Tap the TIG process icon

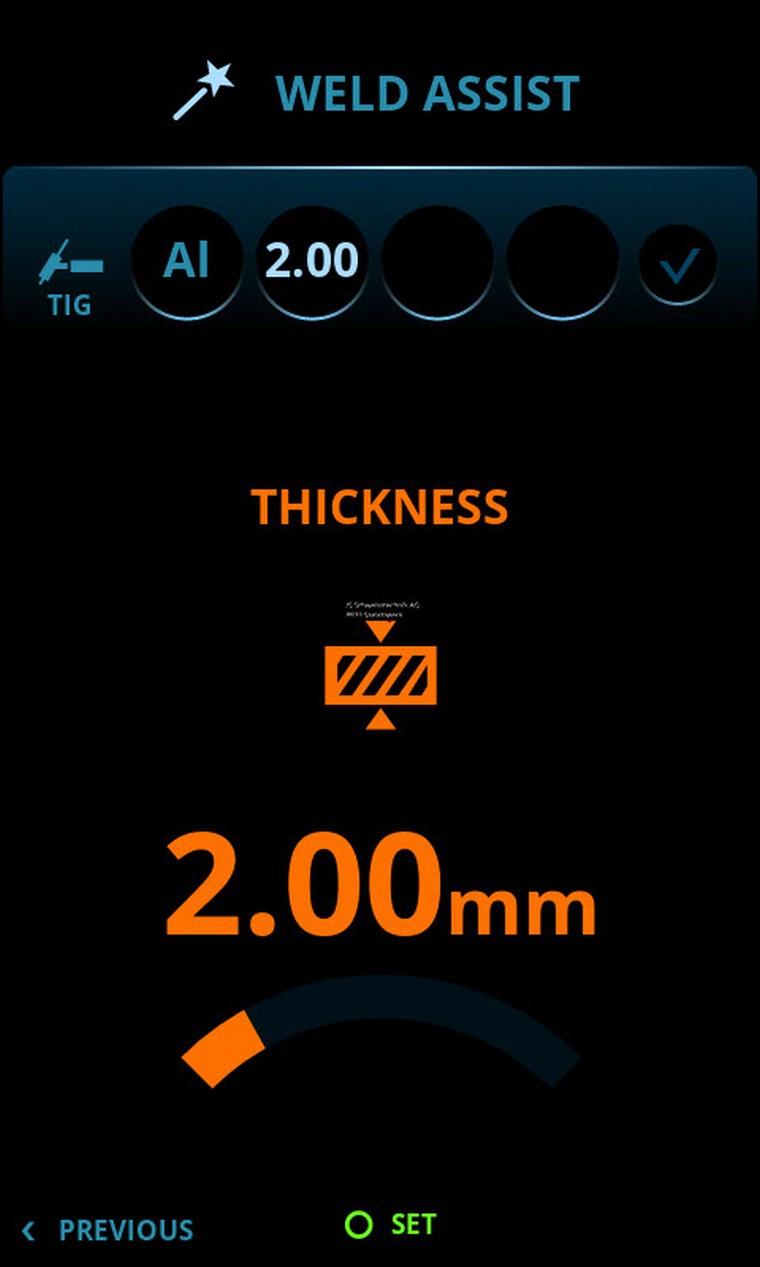70,275
